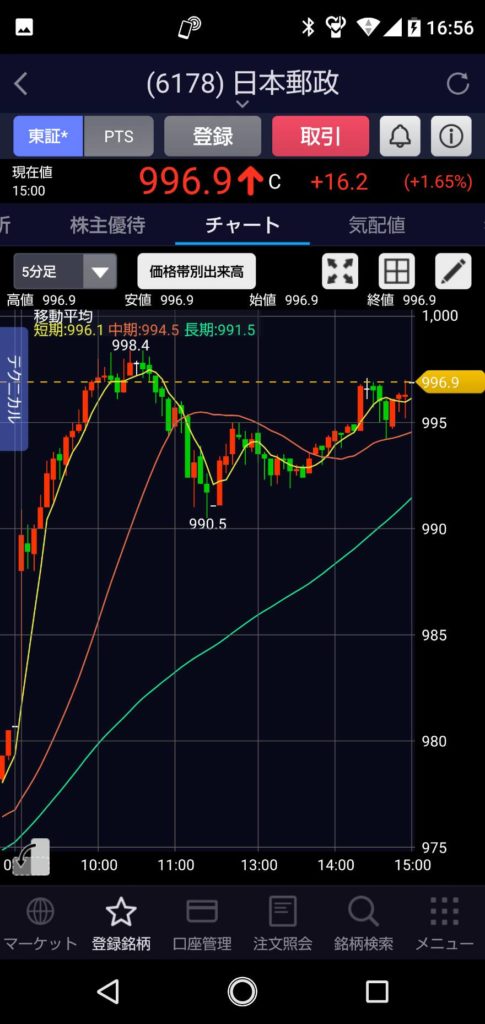Open the stock info icon

click(x=451, y=136)
